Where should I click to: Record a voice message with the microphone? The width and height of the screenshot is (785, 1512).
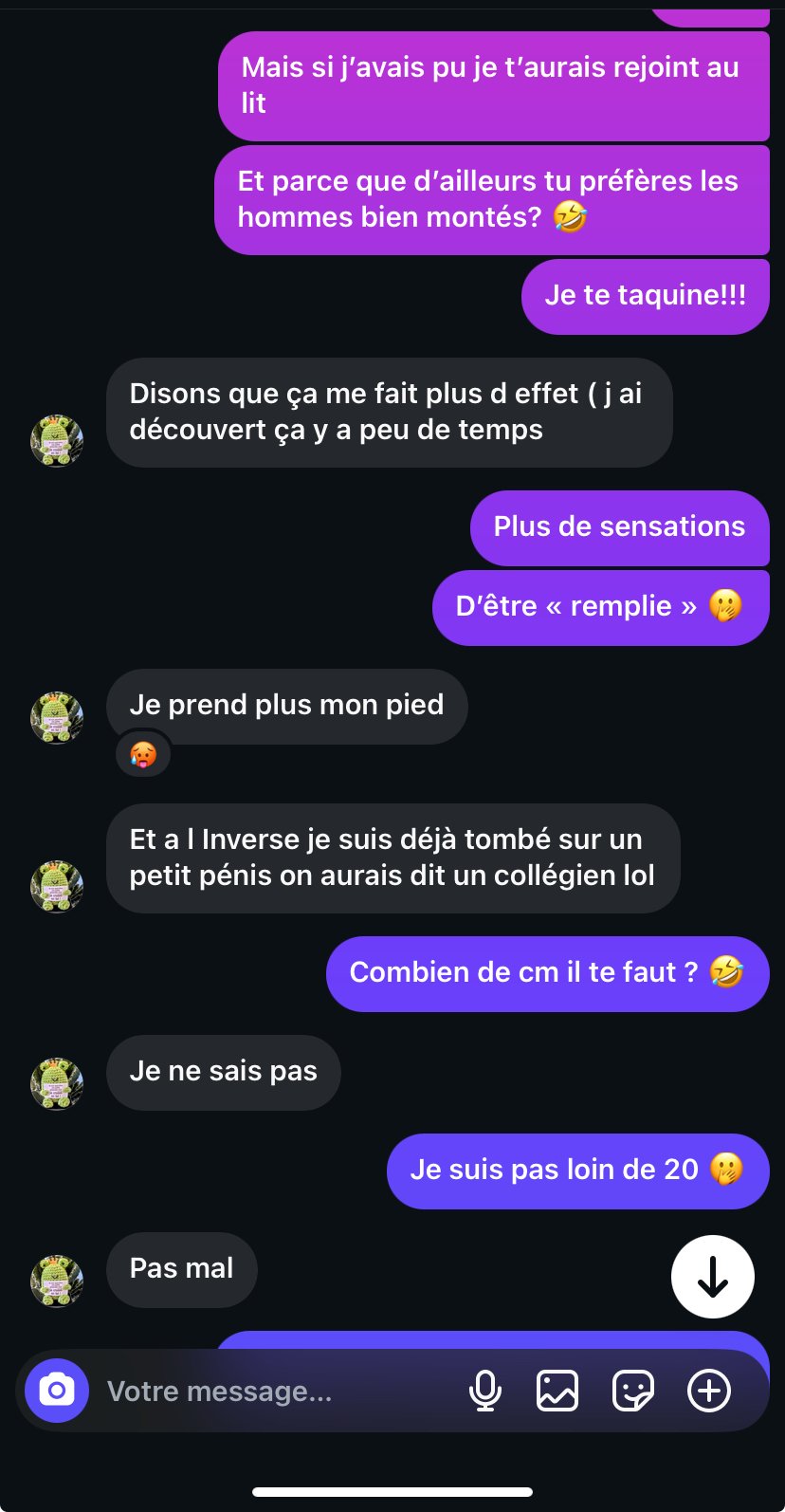click(x=485, y=1392)
